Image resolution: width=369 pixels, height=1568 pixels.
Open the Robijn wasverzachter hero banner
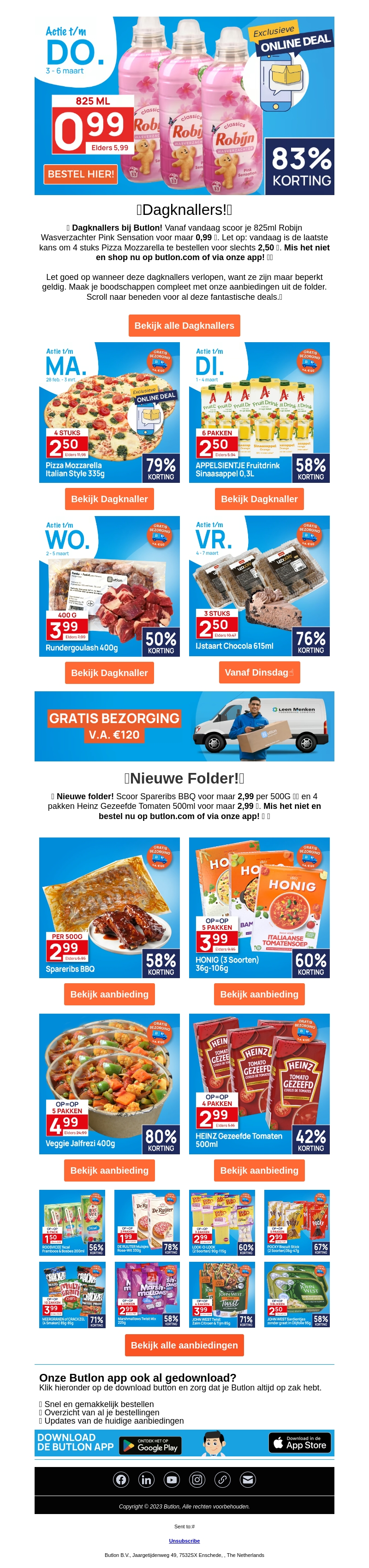pyautogui.click(x=184, y=105)
